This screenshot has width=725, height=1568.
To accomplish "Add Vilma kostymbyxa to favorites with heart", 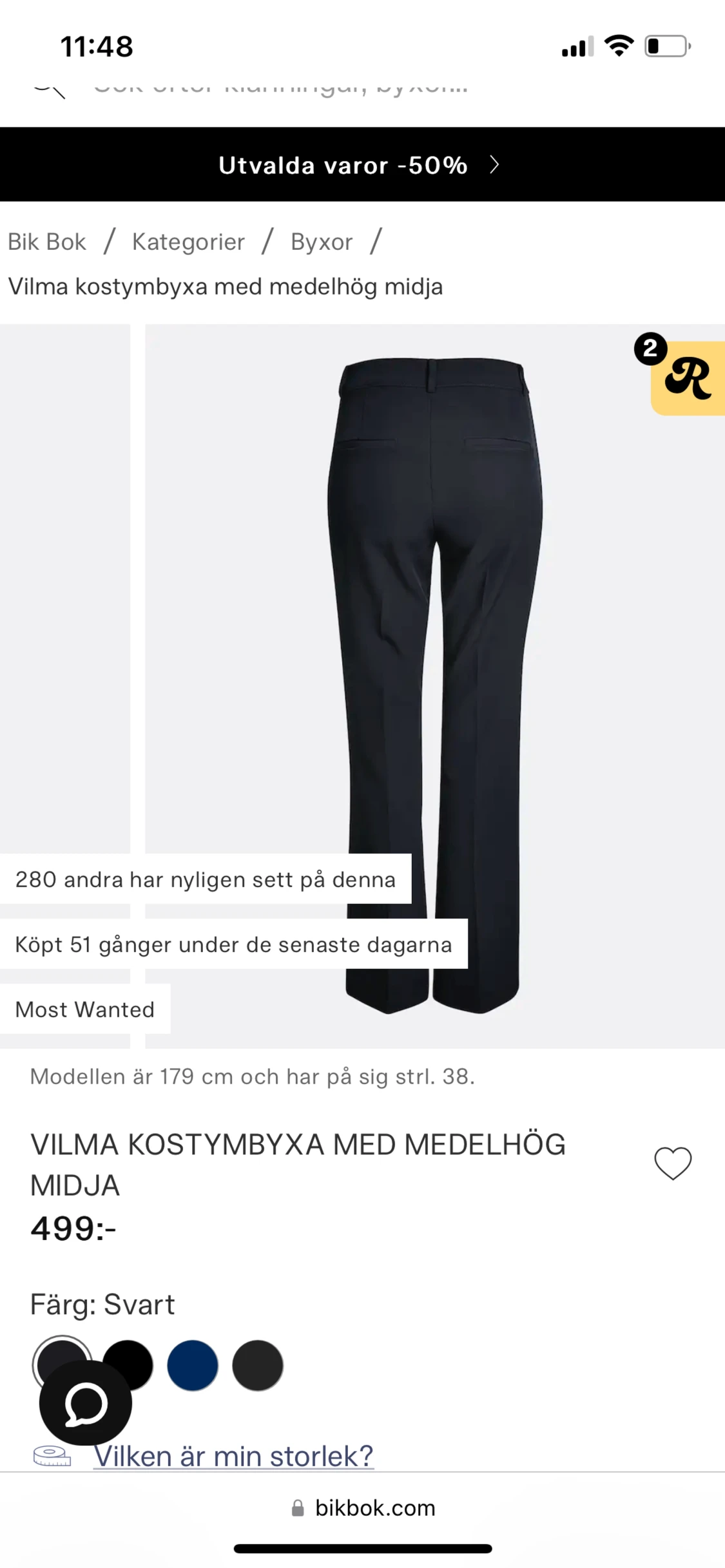I will pyautogui.click(x=673, y=1163).
